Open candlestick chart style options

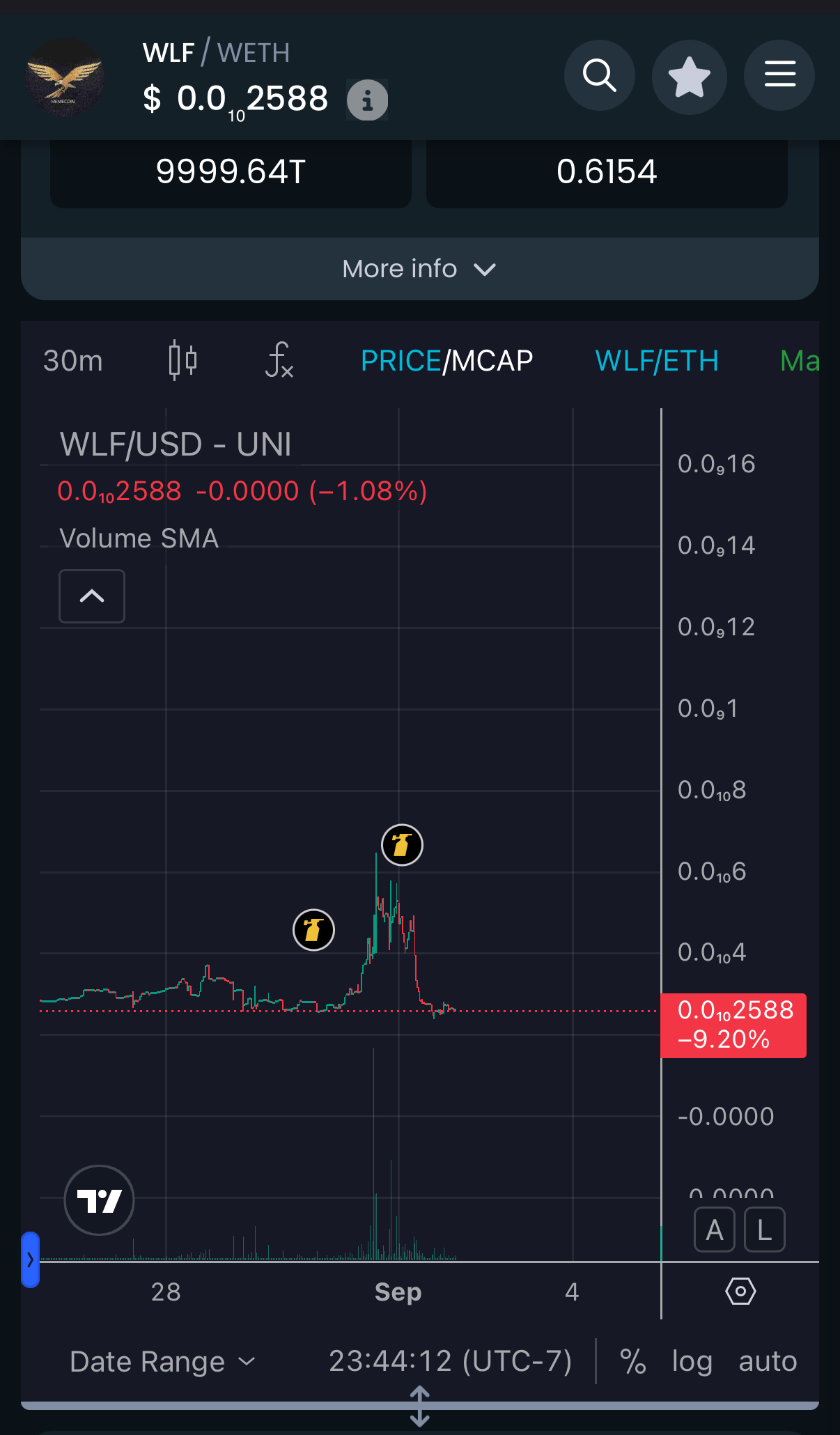tap(182, 361)
